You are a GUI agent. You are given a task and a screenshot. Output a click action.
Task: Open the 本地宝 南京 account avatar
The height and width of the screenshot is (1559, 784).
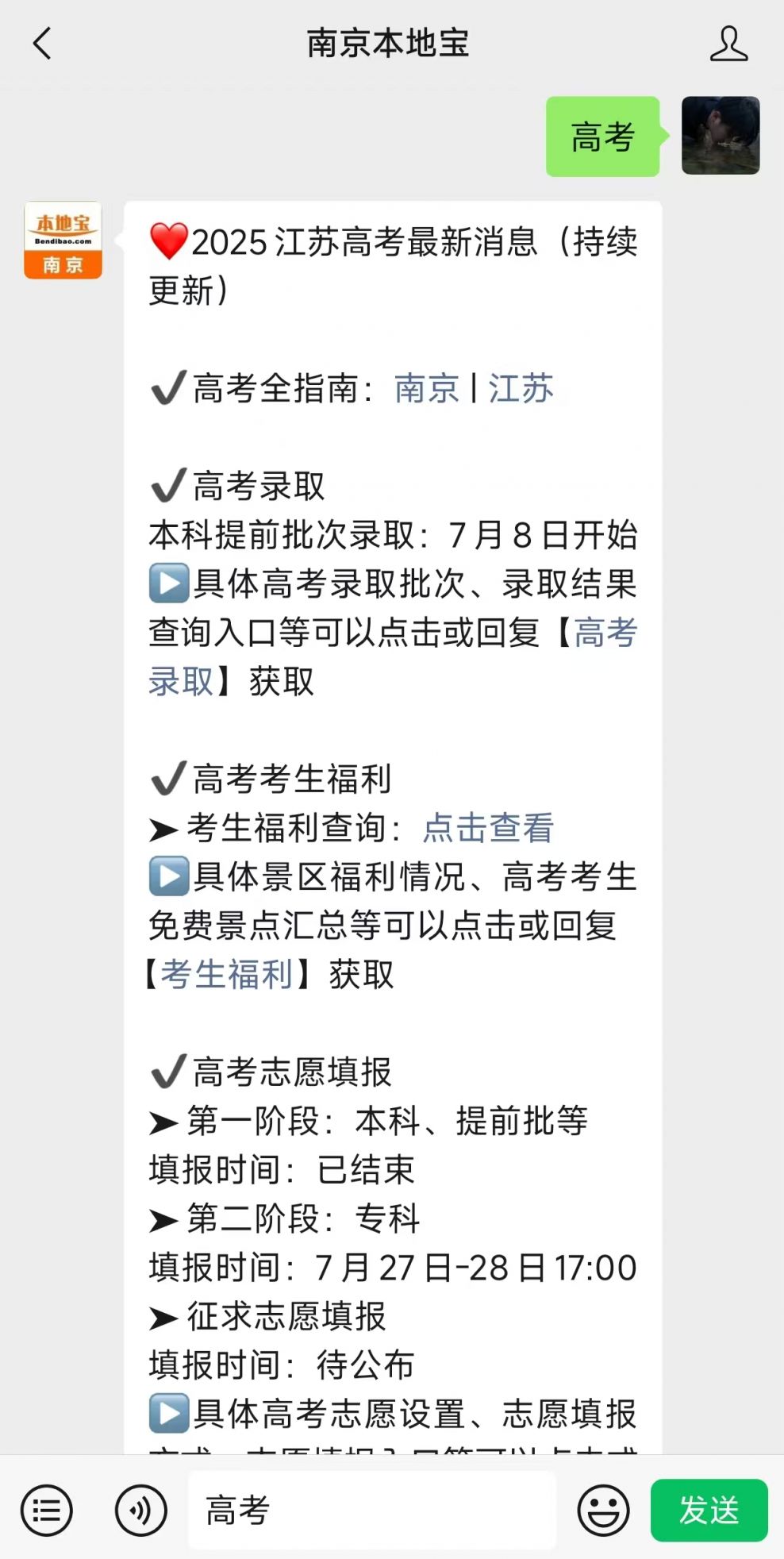tap(63, 241)
